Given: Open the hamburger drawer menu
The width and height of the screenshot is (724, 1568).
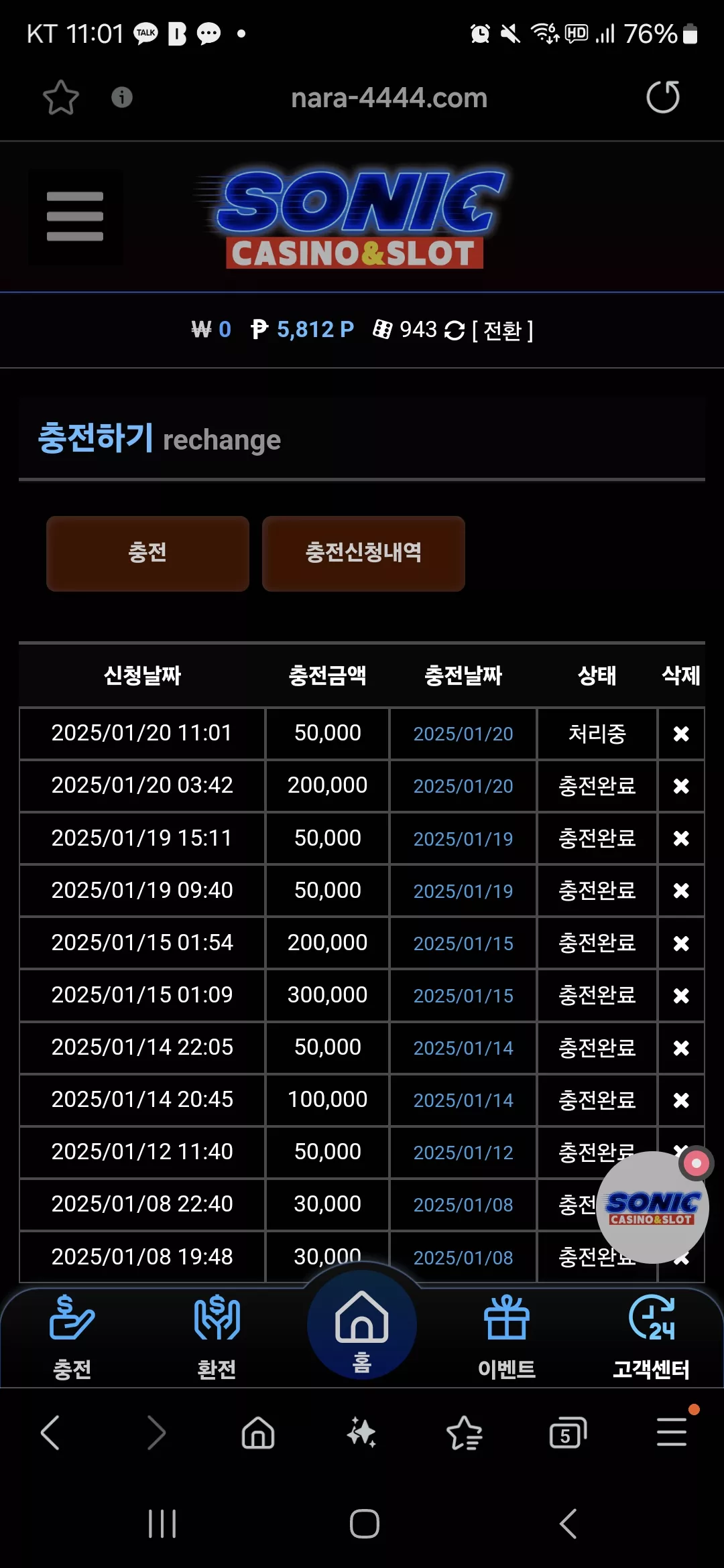Looking at the screenshot, I should pos(75,216).
